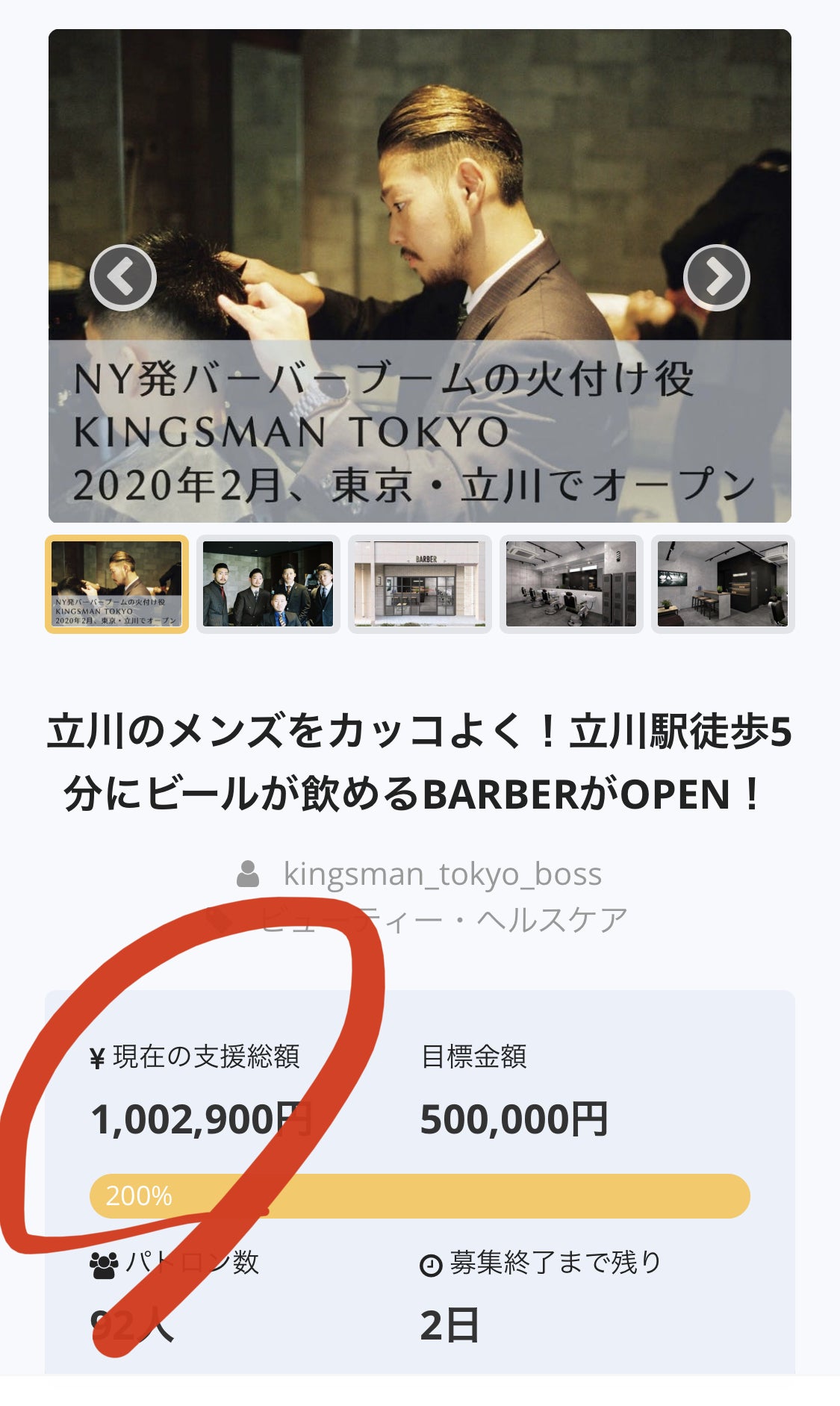Open the ビューティー・ヘルスケア category
Screen dimensions: 840x1406
(x=443, y=920)
